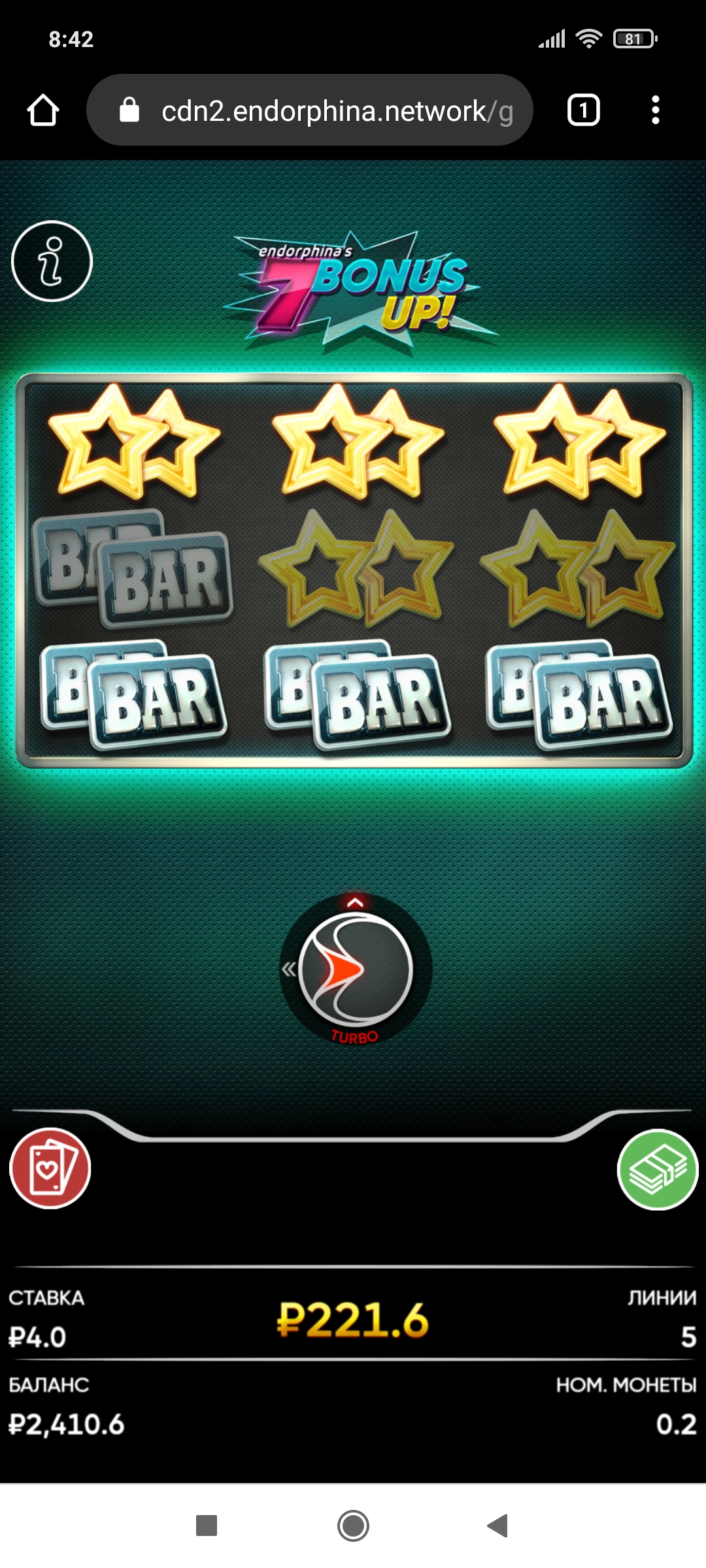This screenshot has width=706, height=1568.
Task: Open the game info button
Action: (x=52, y=261)
